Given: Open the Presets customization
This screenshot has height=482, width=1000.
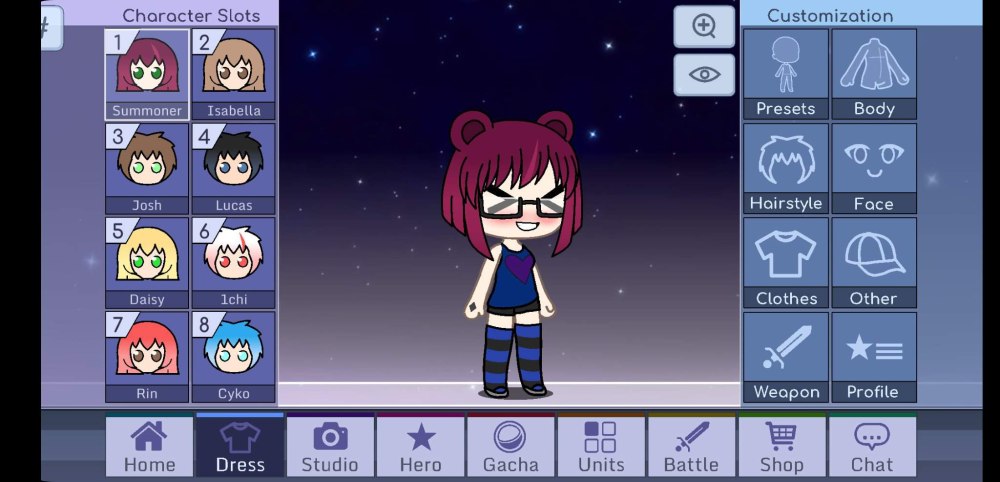Looking at the screenshot, I should (786, 74).
